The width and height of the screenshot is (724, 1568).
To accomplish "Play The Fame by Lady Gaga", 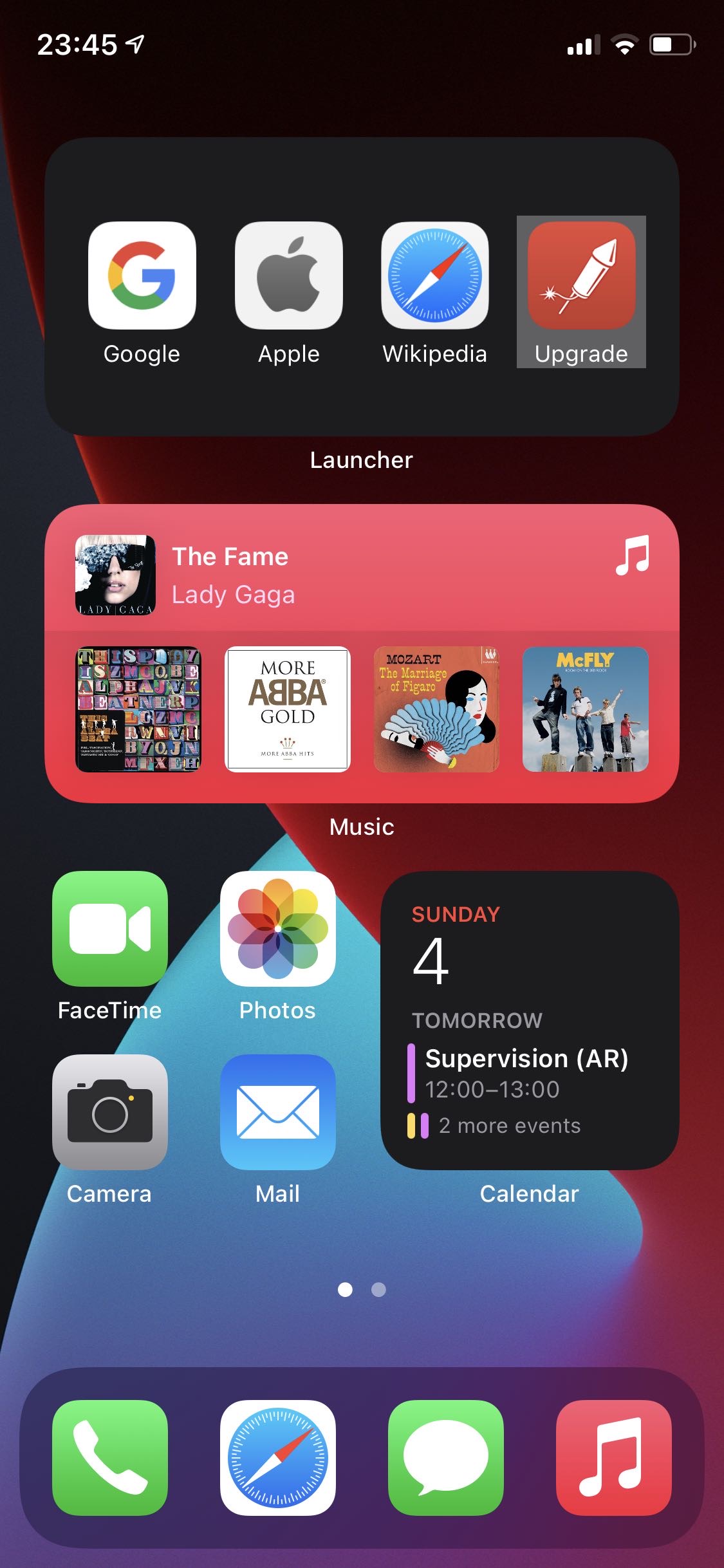I will [362, 575].
